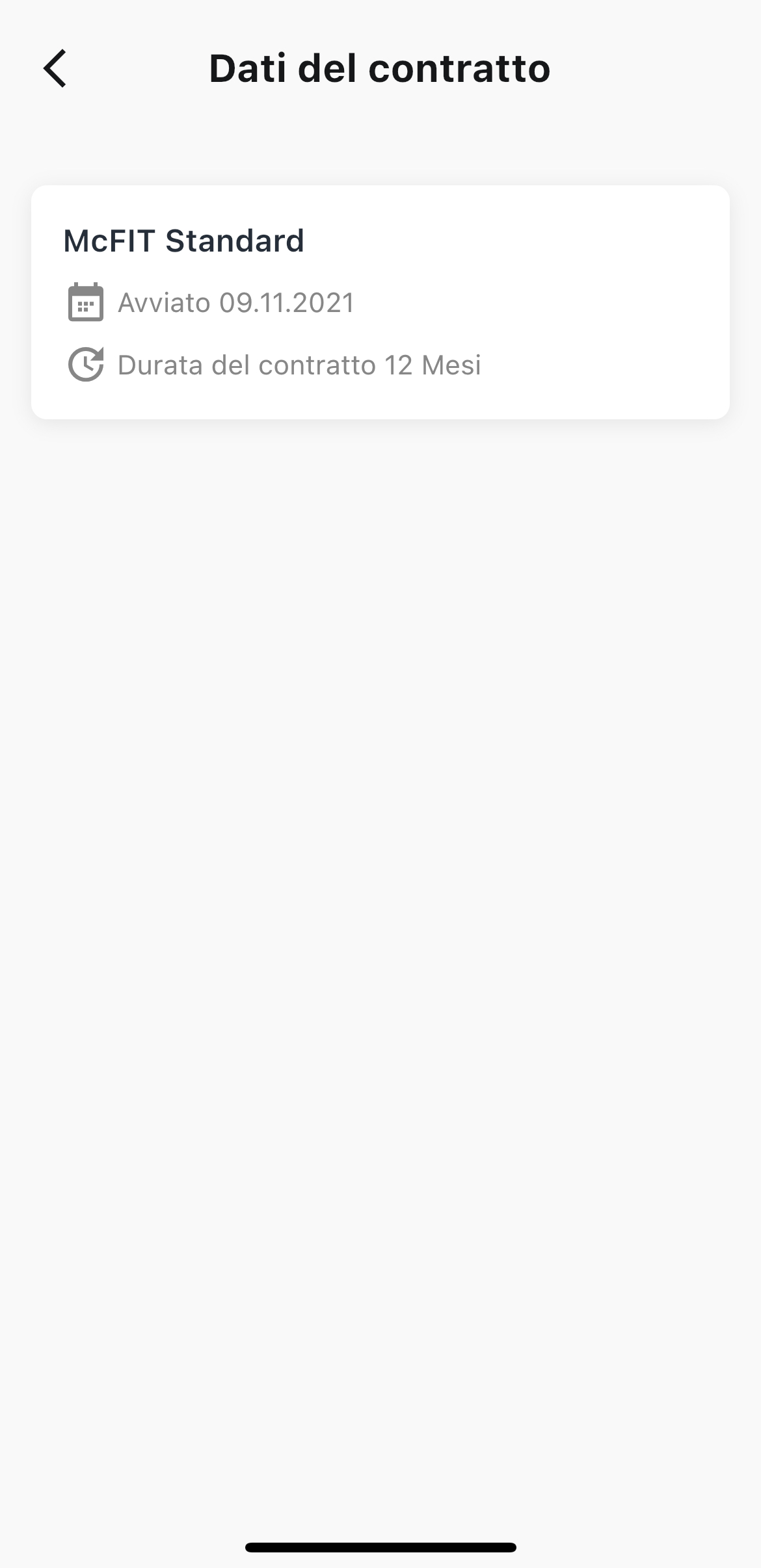The width and height of the screenshot is (761, 1568).
Task: Go back from Dati del contratto
Action: pyautogui.click(x=55, y=68)
